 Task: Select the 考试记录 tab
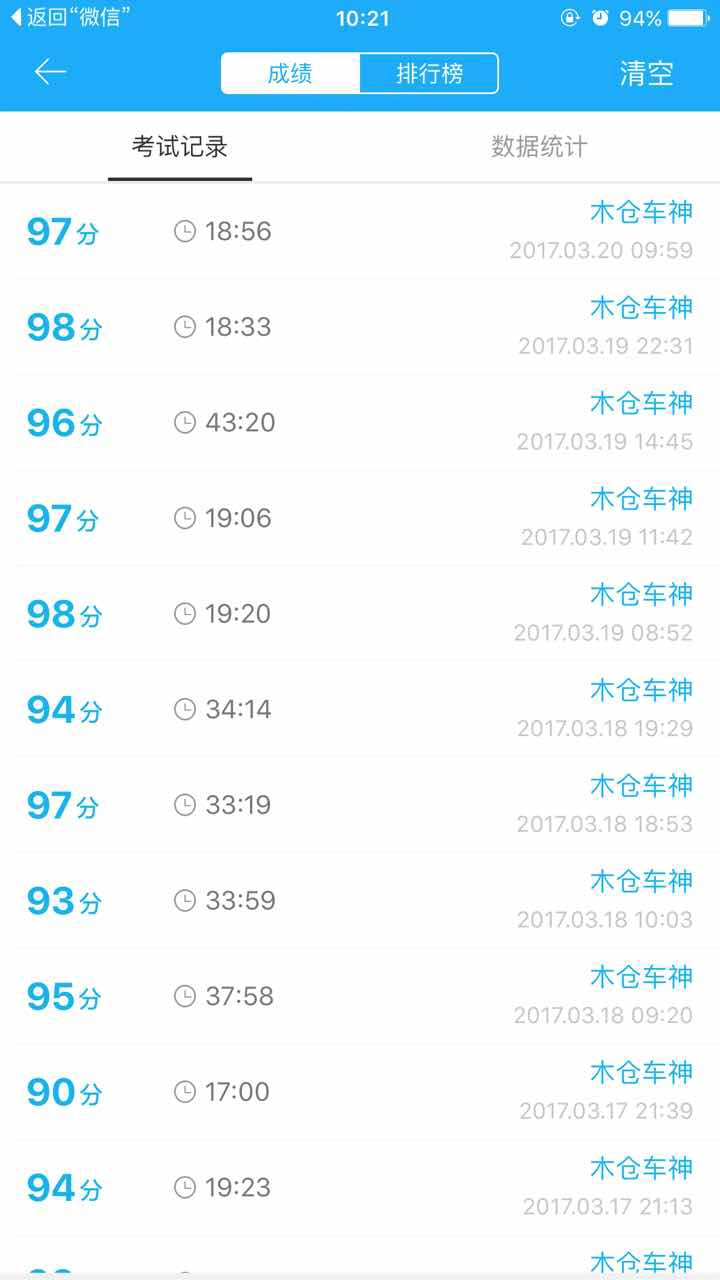coord(180,147)
